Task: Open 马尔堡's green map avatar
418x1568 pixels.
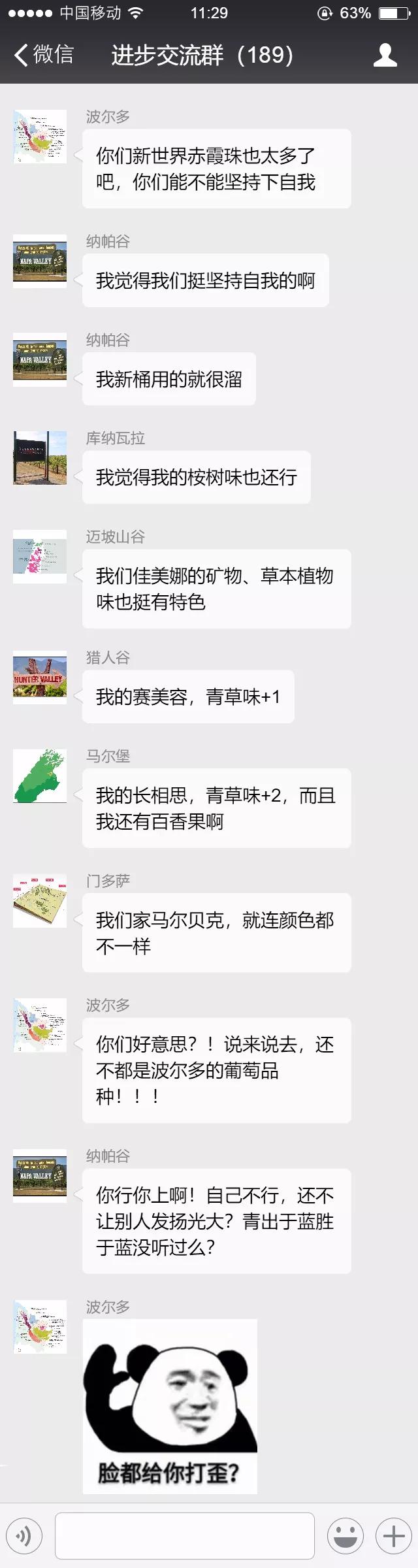Action: coord(40,776)
